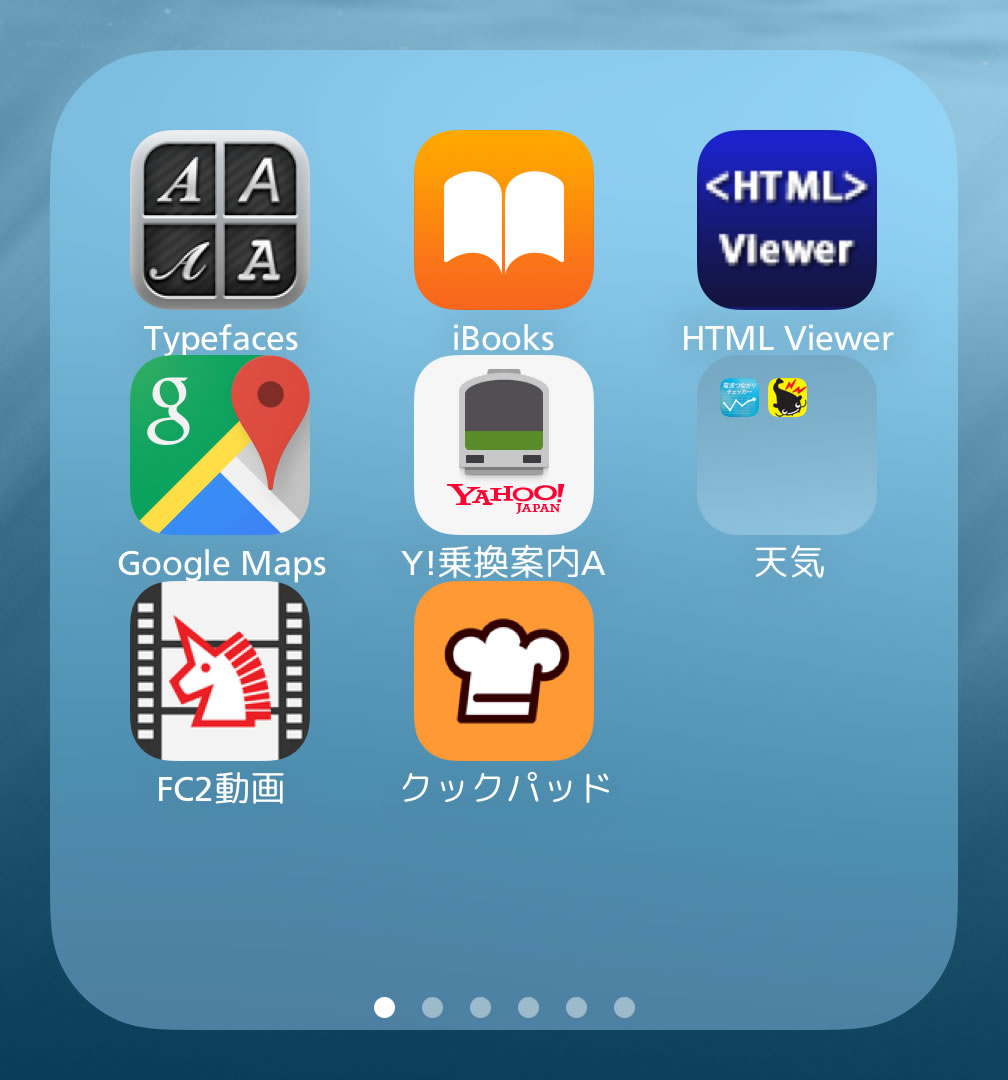This screenshot has width=1008, height=1080.
Task: Open the クックパッド app
Action: (503, 671)
